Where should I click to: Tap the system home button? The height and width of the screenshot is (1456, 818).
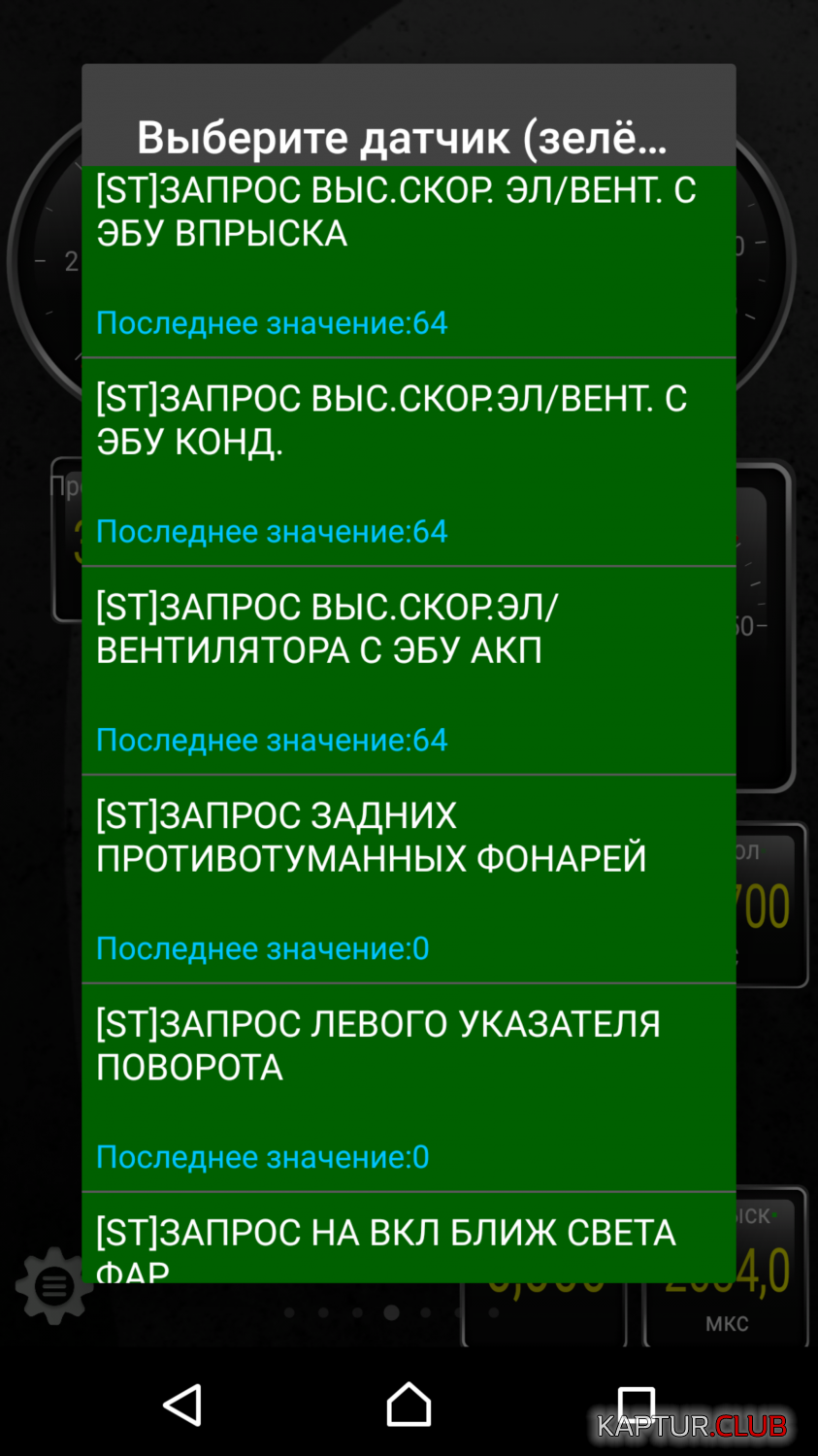tap(409, 1405)
